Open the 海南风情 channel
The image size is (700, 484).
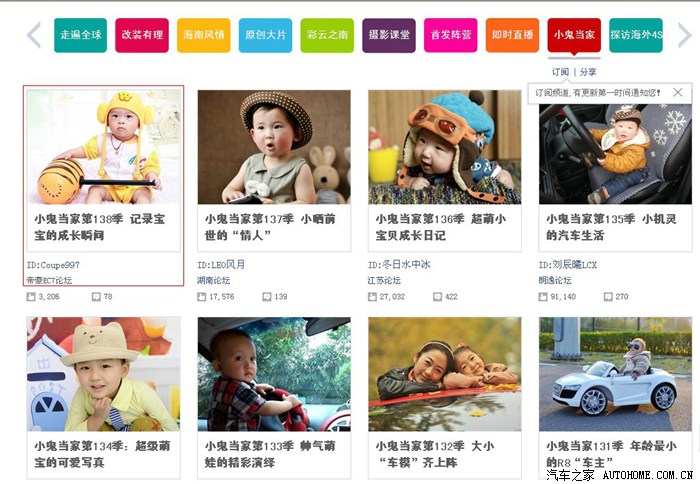(203, 35)
